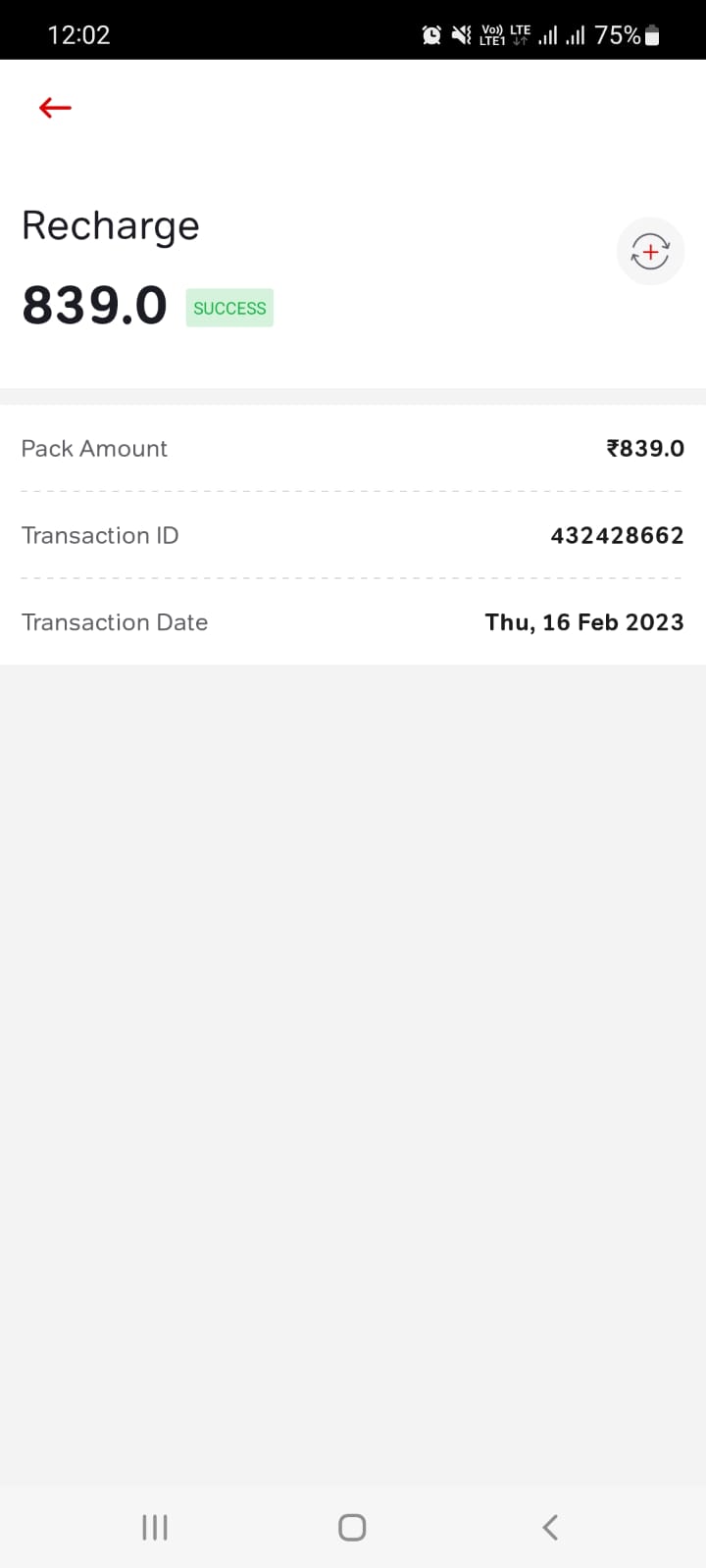
Task: Tap the red back arrow
Action: [55, 108]
